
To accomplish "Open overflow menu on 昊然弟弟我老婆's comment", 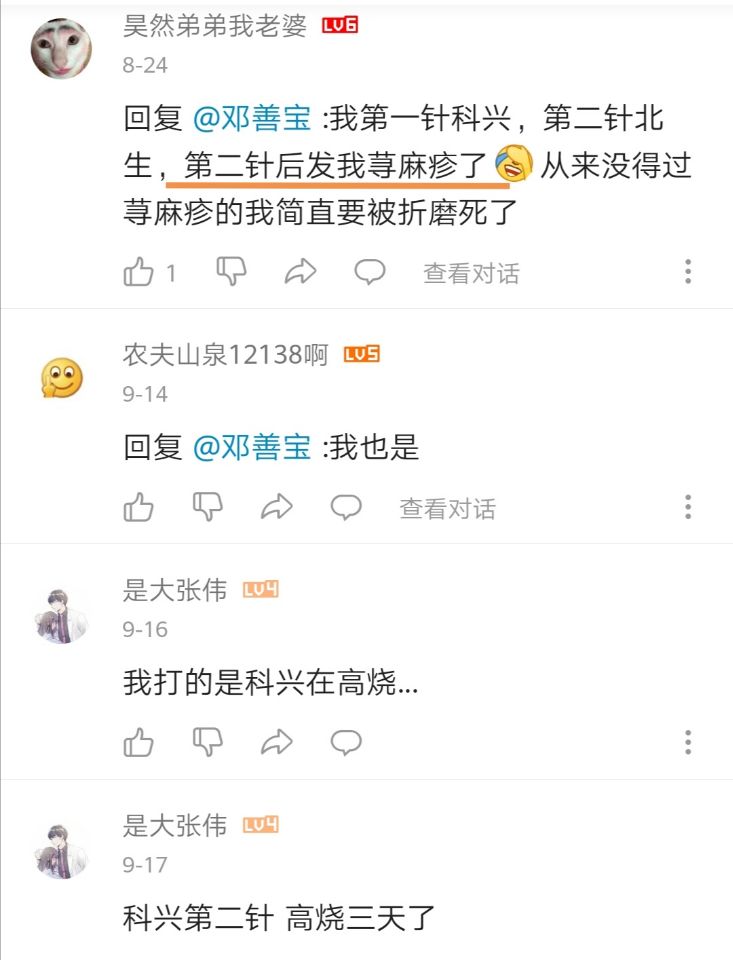I will [x=688, y=272].
